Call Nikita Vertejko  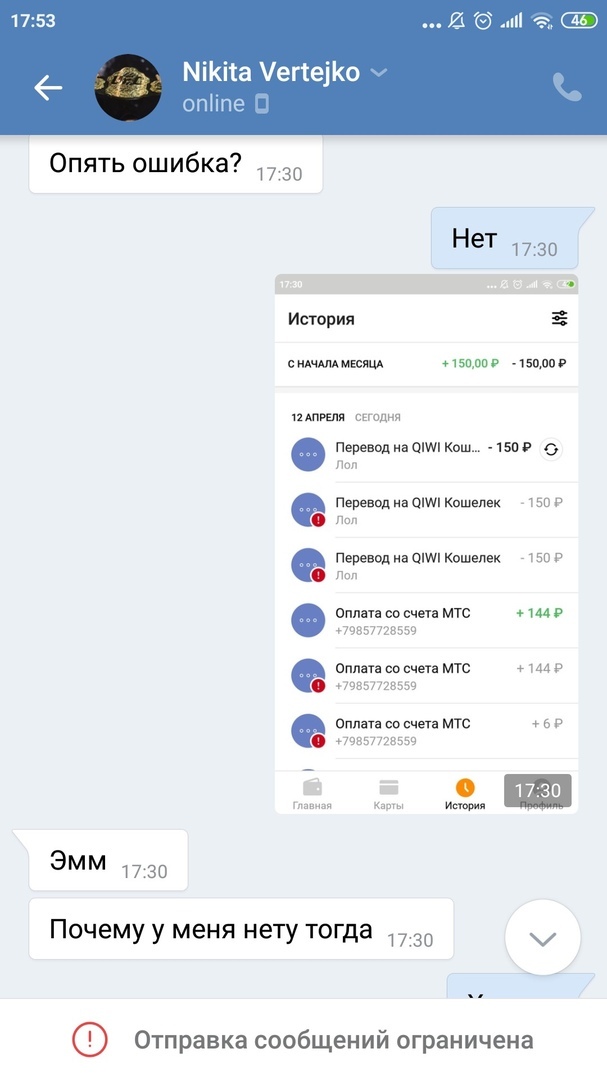point(567,88)
